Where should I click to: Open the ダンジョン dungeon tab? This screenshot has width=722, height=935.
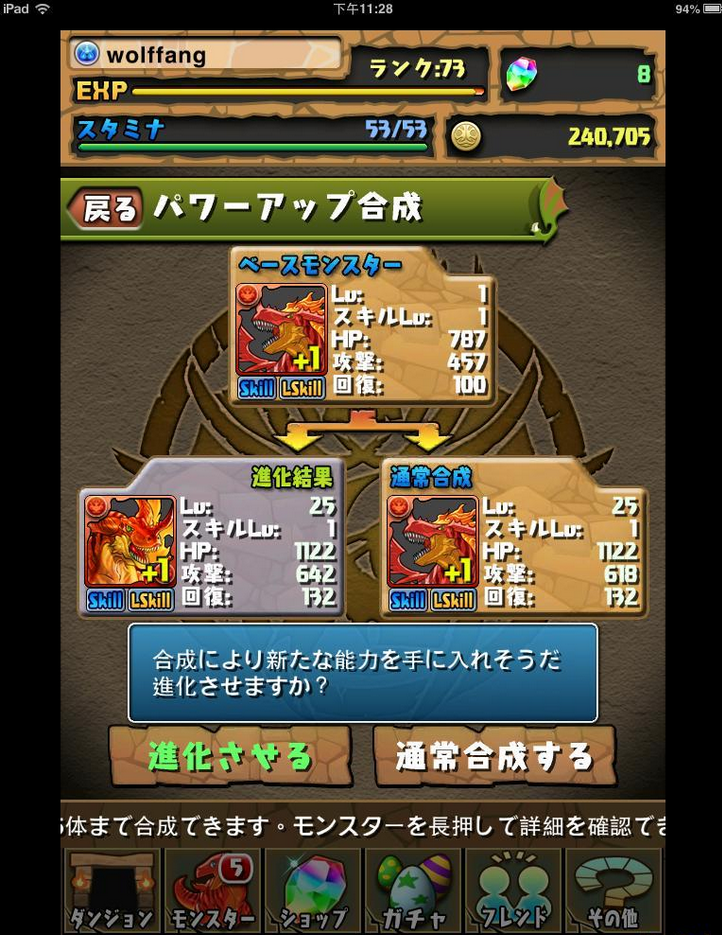coord(110,890)
